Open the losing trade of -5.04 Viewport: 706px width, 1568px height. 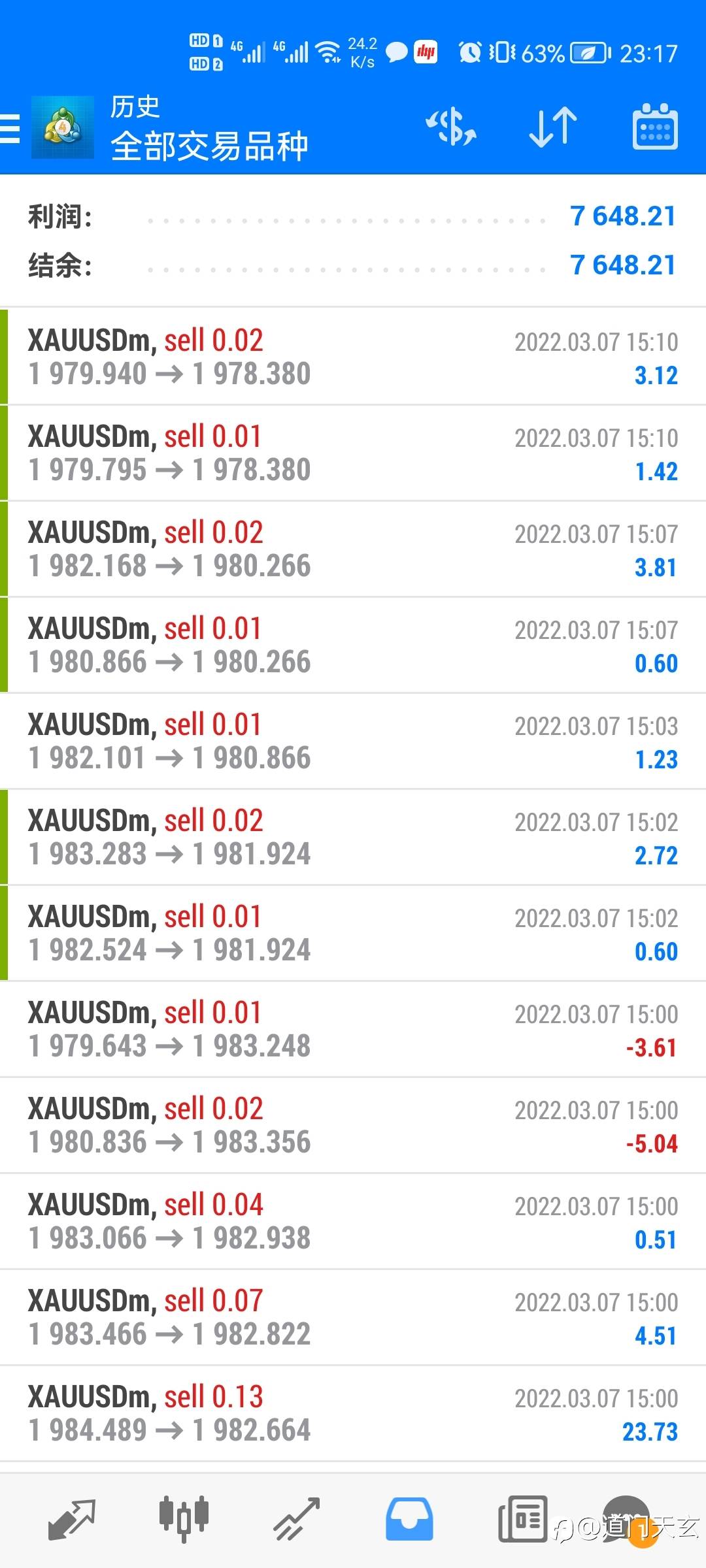(x=353, y=1125)
